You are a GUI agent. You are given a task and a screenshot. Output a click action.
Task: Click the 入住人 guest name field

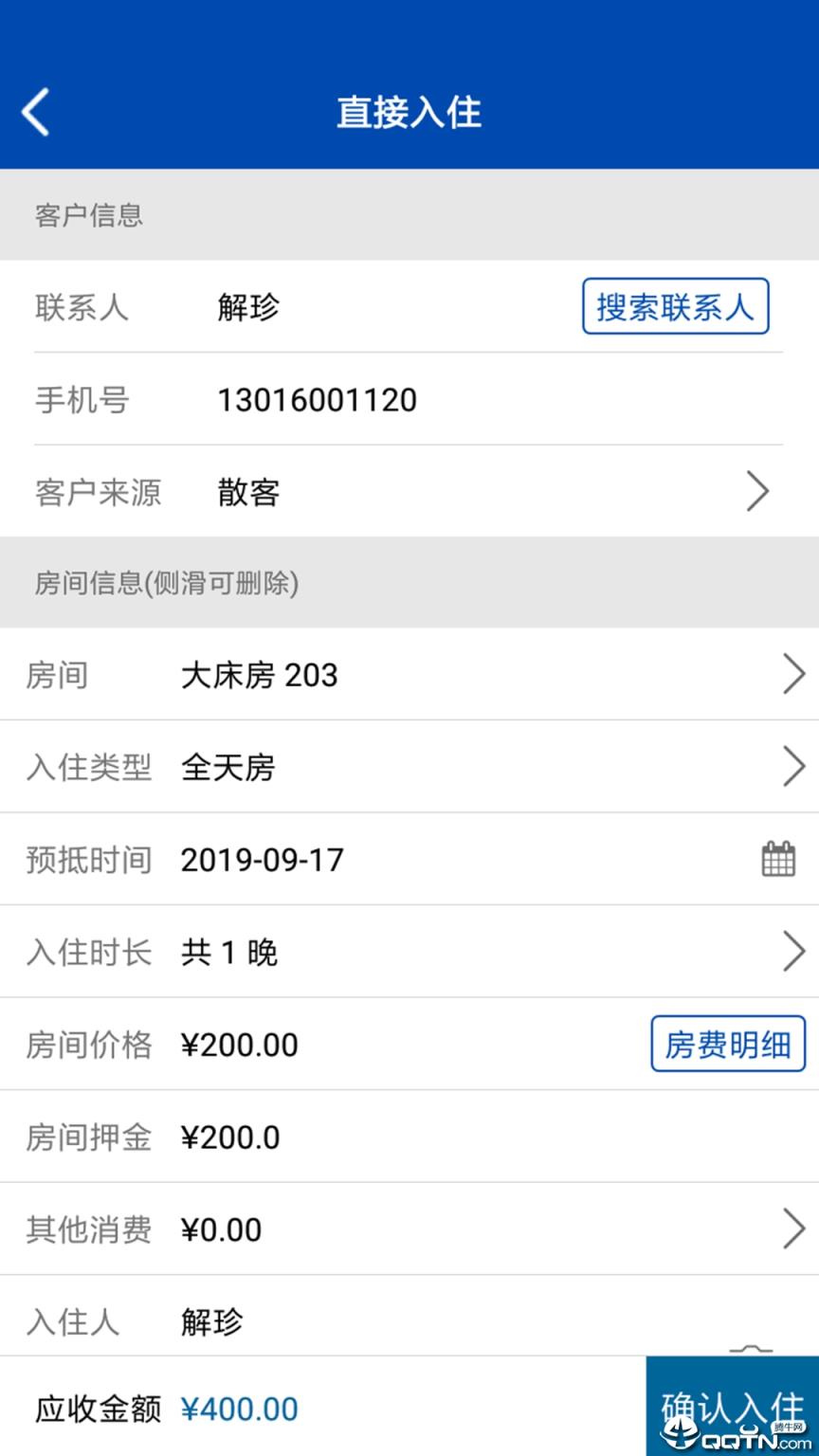(210, 1320)
